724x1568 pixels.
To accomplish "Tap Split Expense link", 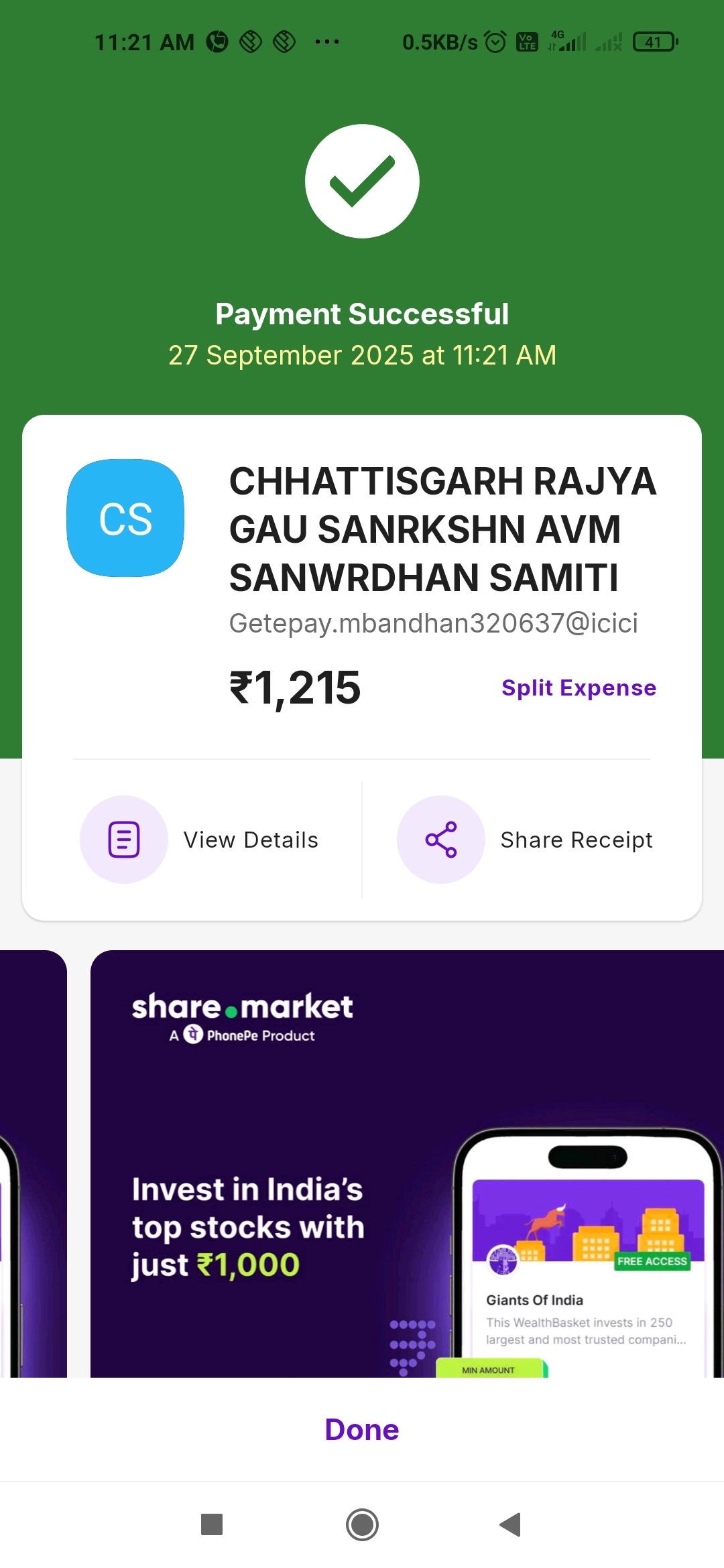I will pyautogui.click(x=579, y=688).
